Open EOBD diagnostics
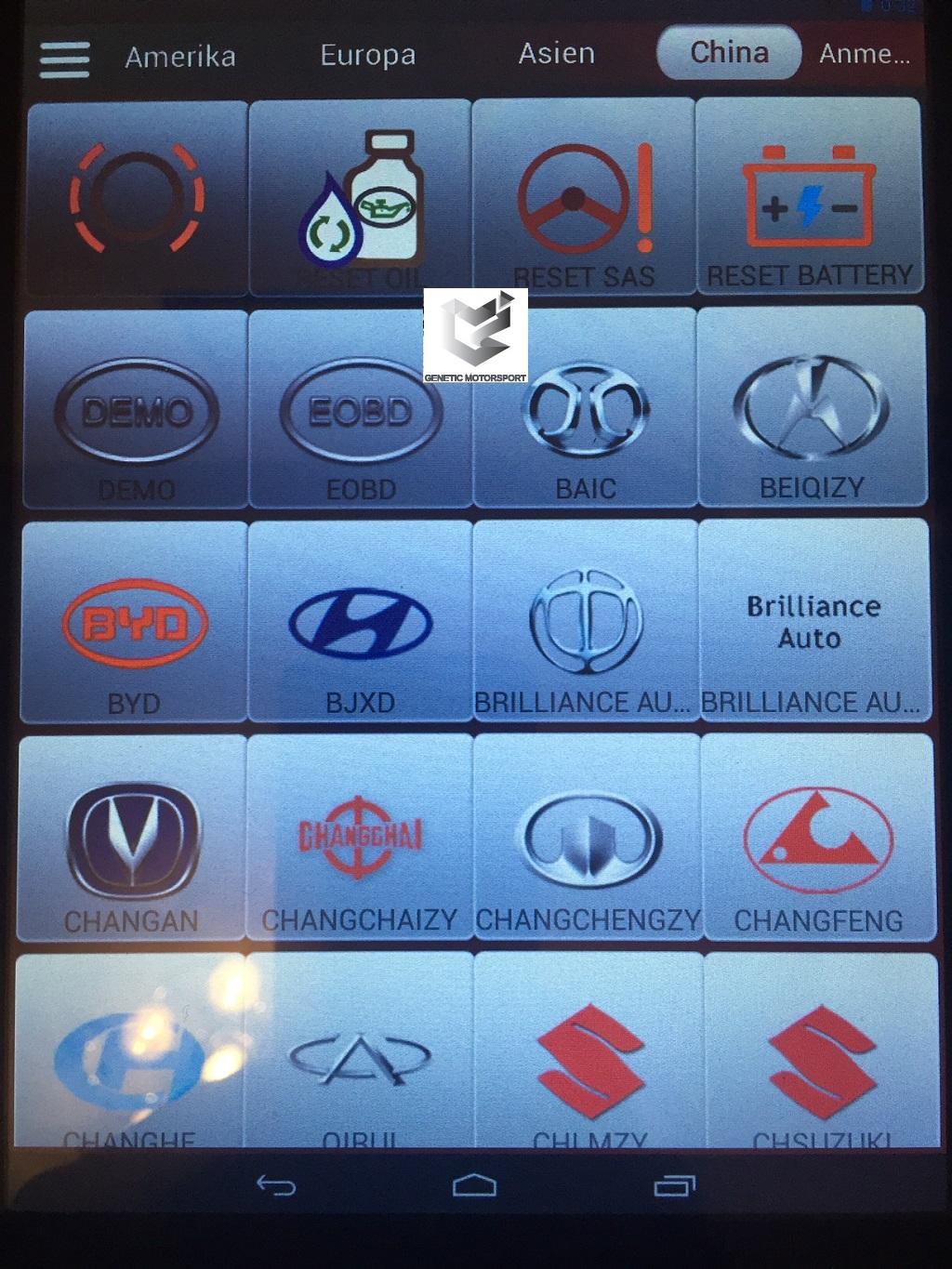The height and width of the screenshot is (1269, 952). point(361,410)
